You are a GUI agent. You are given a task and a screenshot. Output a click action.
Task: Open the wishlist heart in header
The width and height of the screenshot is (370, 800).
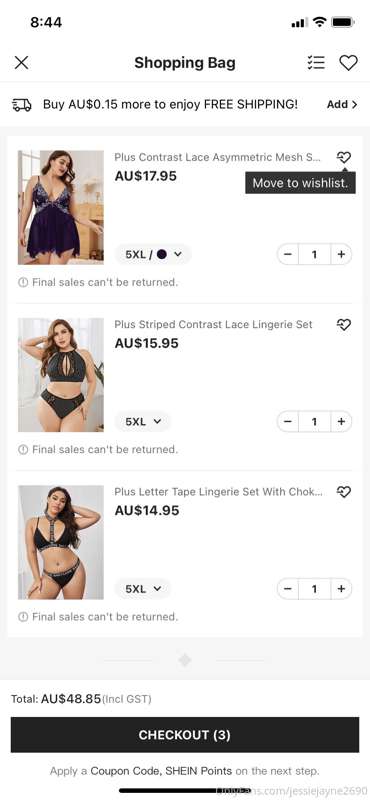[x=349, y=63]
